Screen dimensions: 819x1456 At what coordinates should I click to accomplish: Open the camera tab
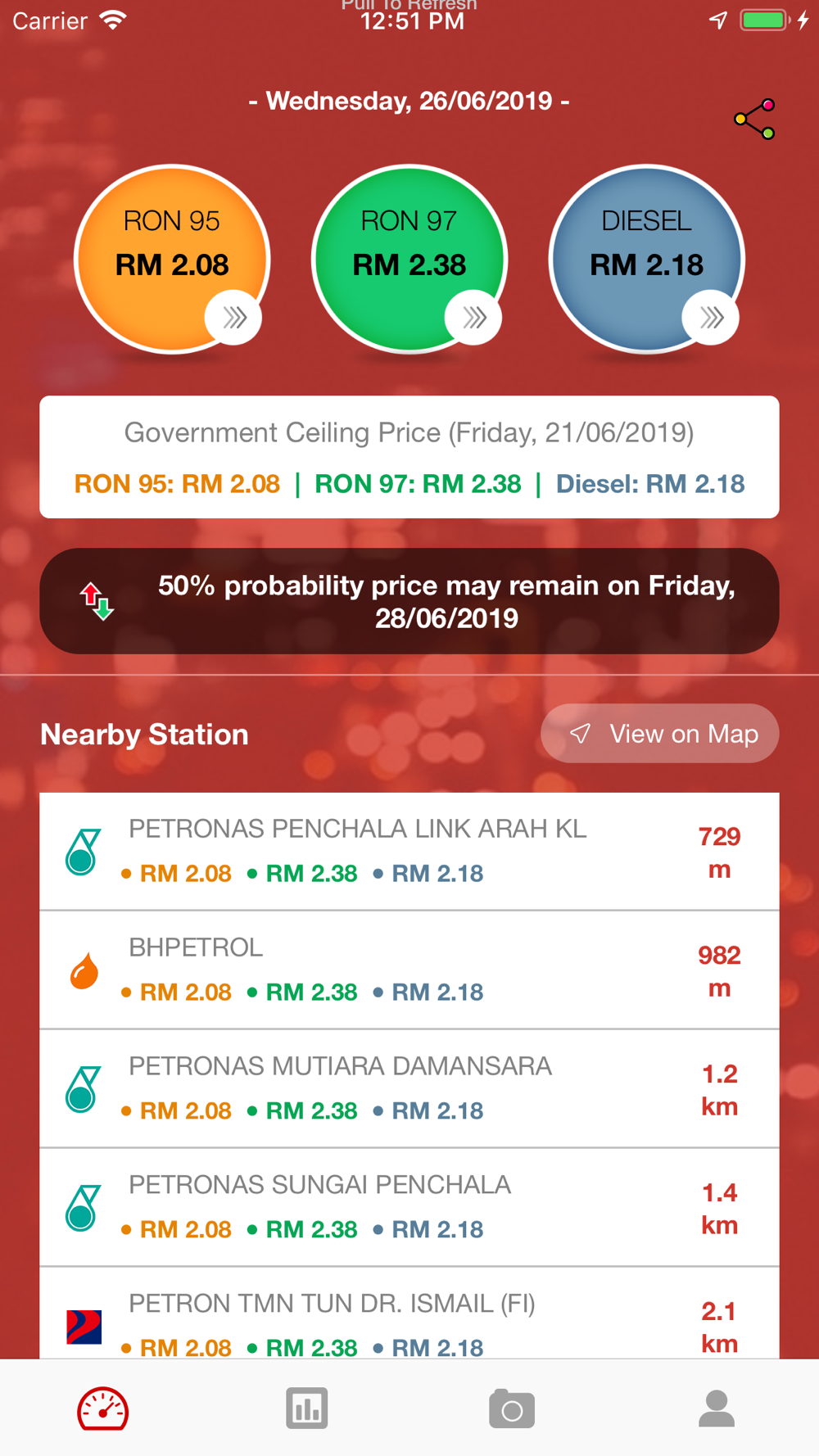point(512,1409)
